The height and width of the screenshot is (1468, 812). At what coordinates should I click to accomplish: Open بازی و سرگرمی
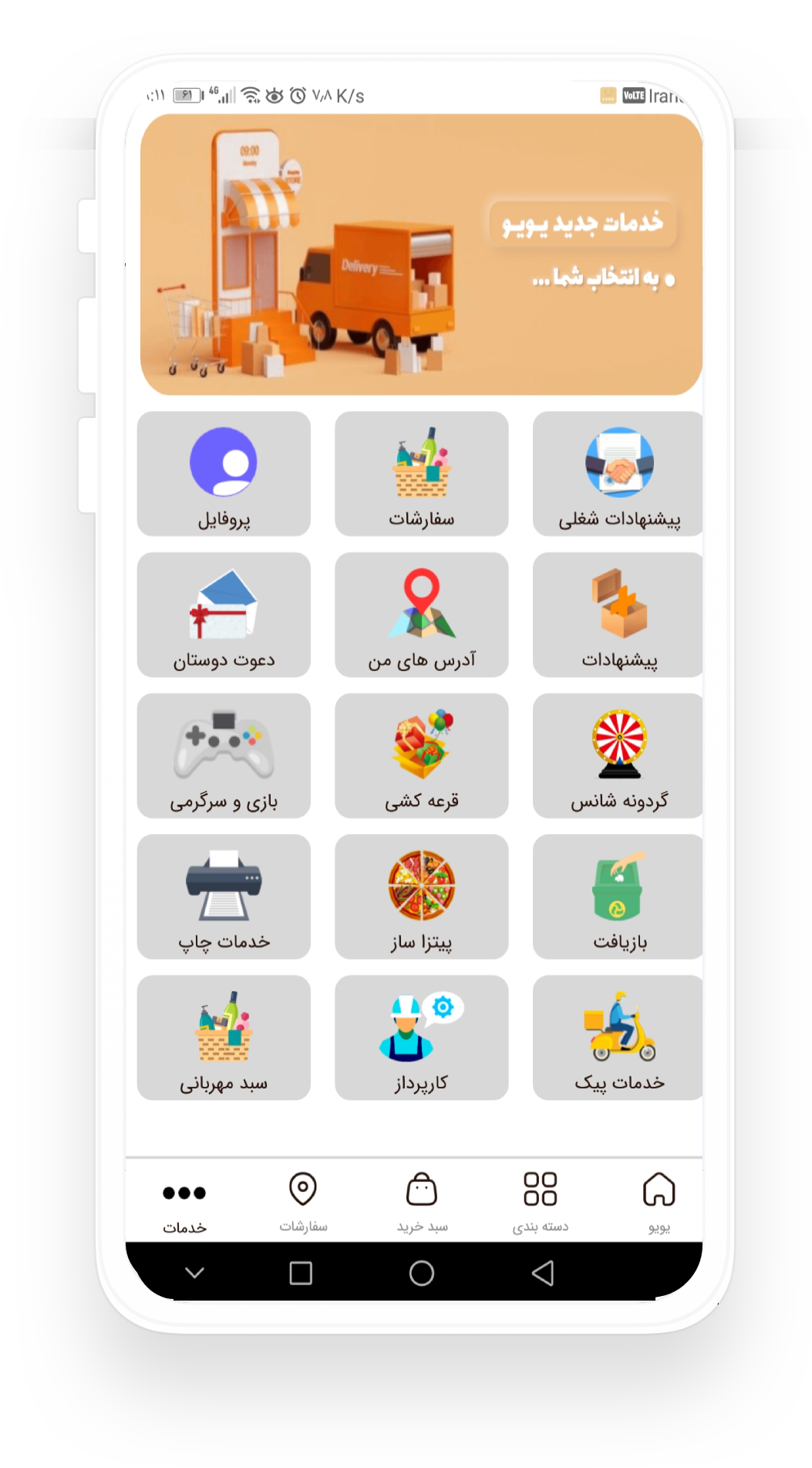point(224,756)
